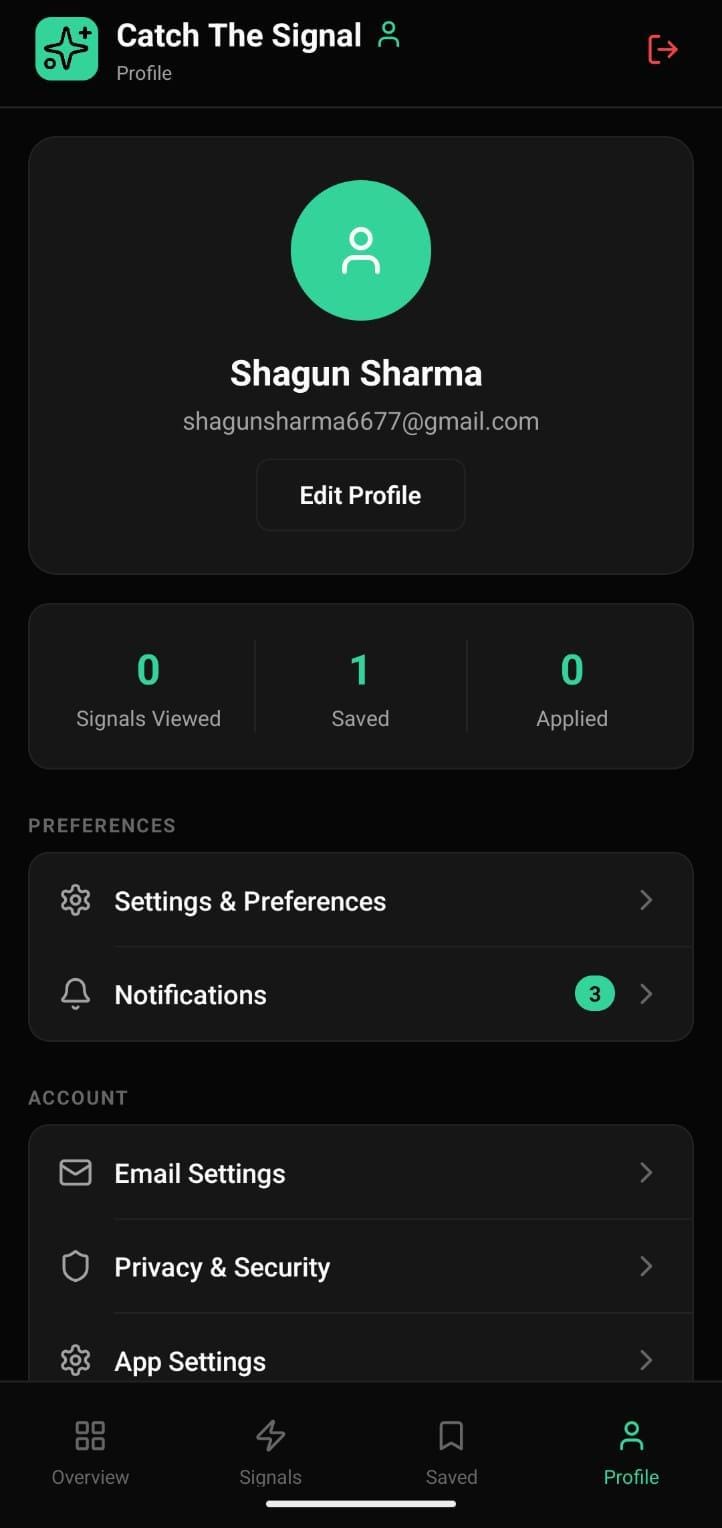Viewport: 722px width, 1528px height.
Task: Open Privacy & Security settings
Action: click(x=360, y=1266)
